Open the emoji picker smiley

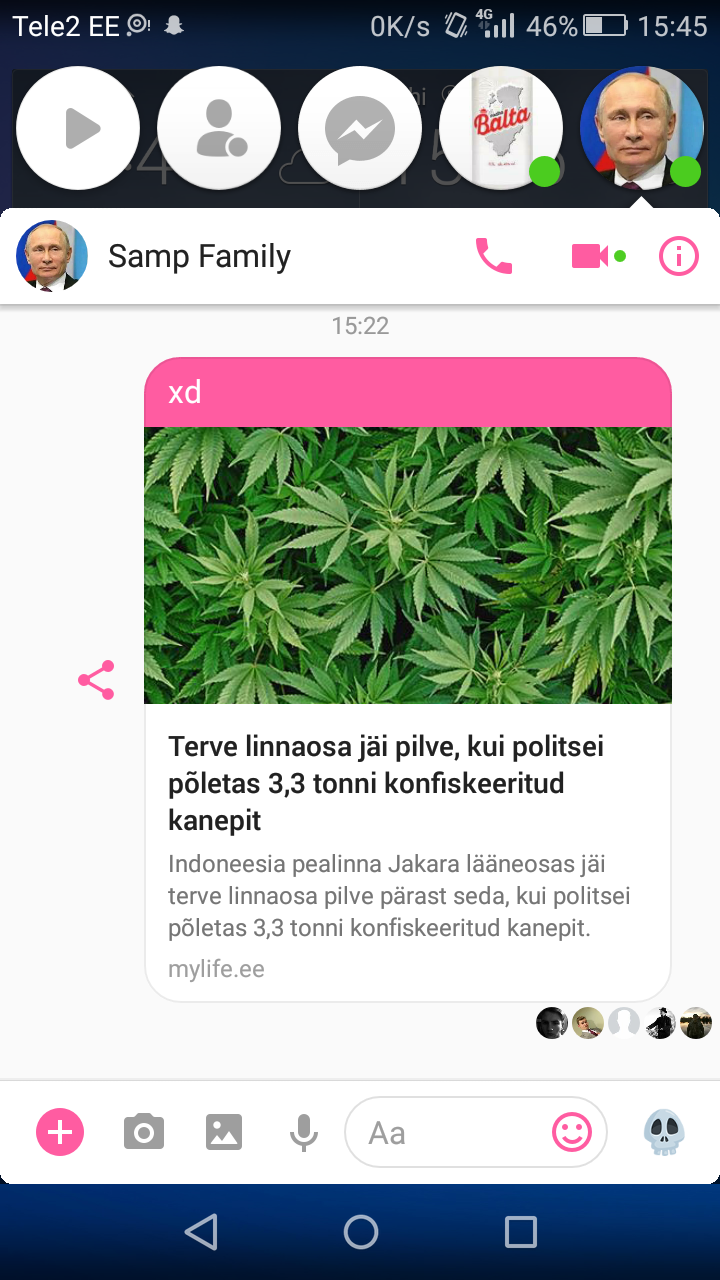(572, 1133)
